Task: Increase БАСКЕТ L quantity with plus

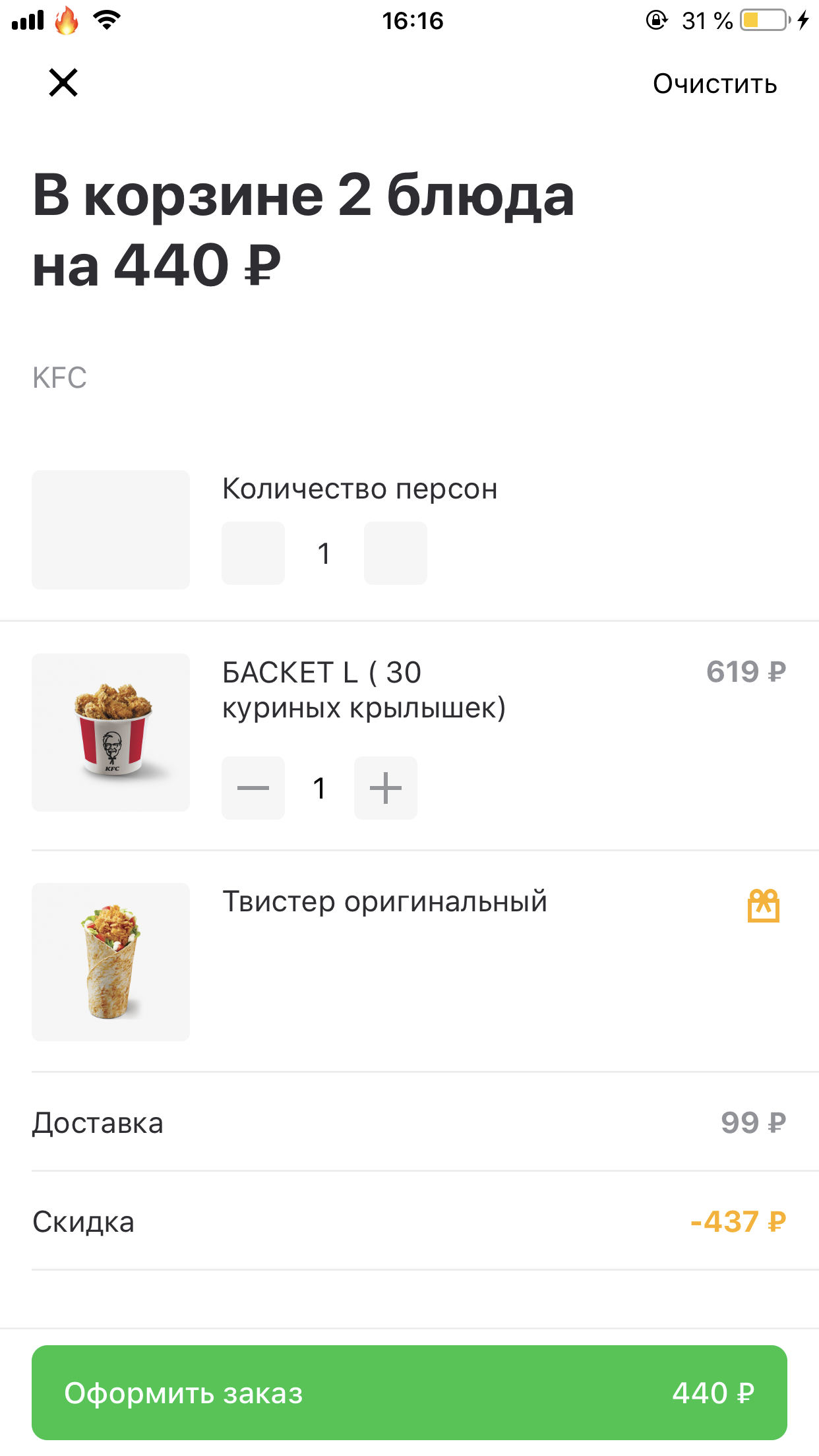Action: click(386, 788)
